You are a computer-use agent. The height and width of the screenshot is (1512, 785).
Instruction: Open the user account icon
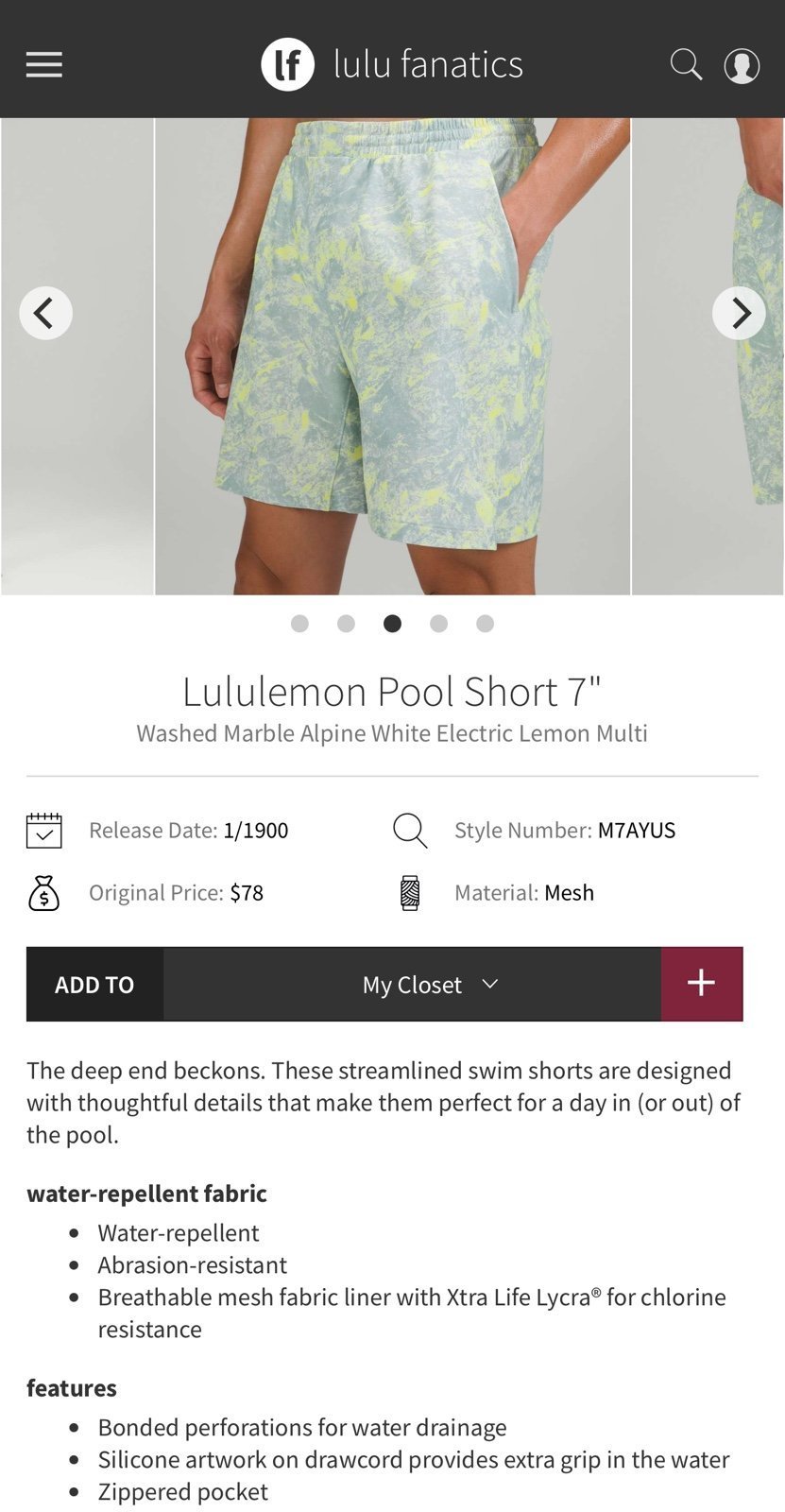click(x=742, y=65)
